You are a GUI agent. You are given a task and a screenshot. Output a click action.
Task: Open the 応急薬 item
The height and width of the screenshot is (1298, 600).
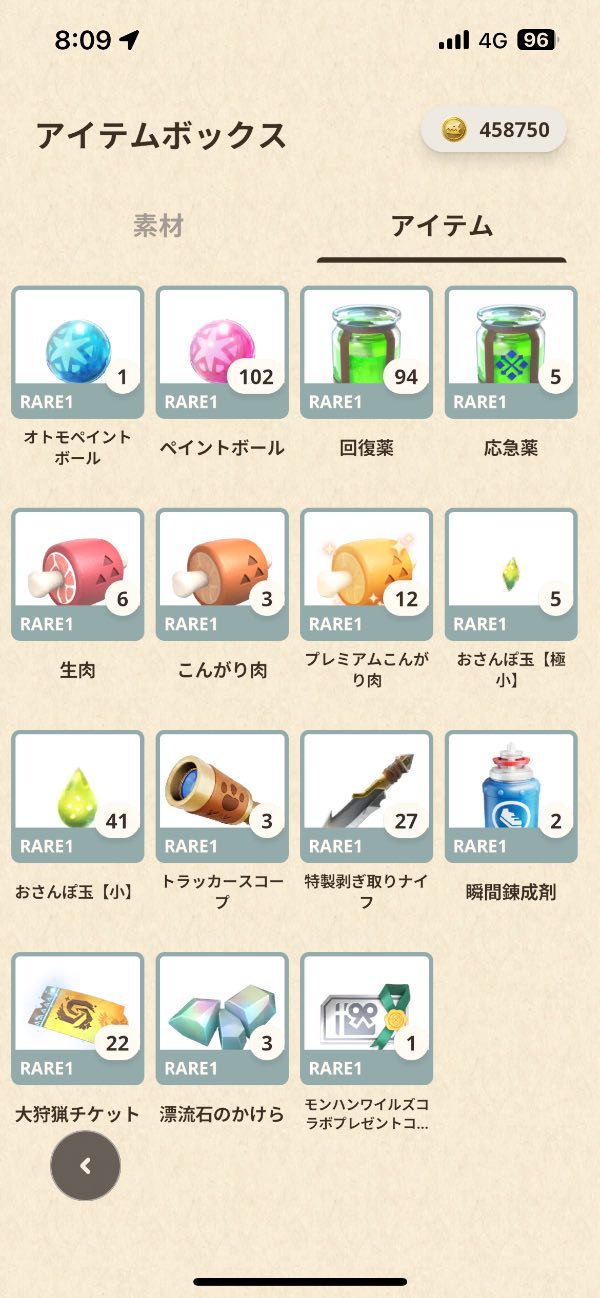(x=510, y=352)
